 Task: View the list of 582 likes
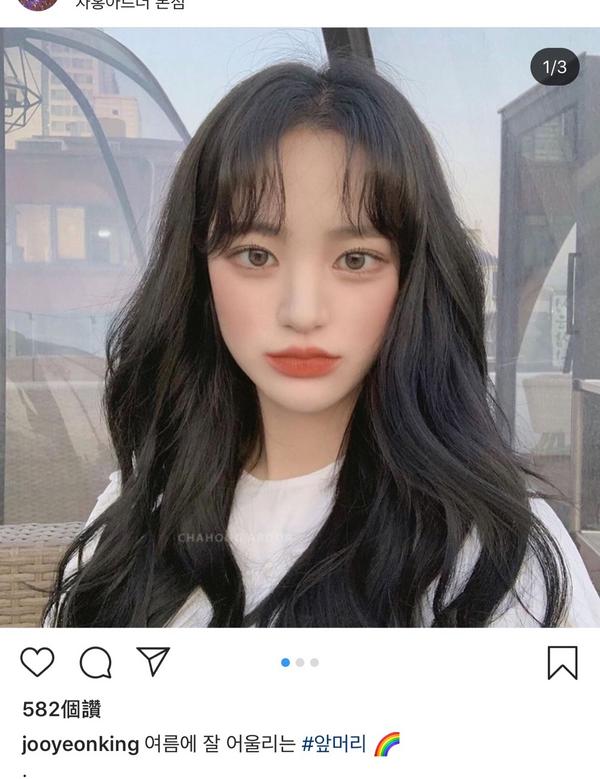coord(61,710)
